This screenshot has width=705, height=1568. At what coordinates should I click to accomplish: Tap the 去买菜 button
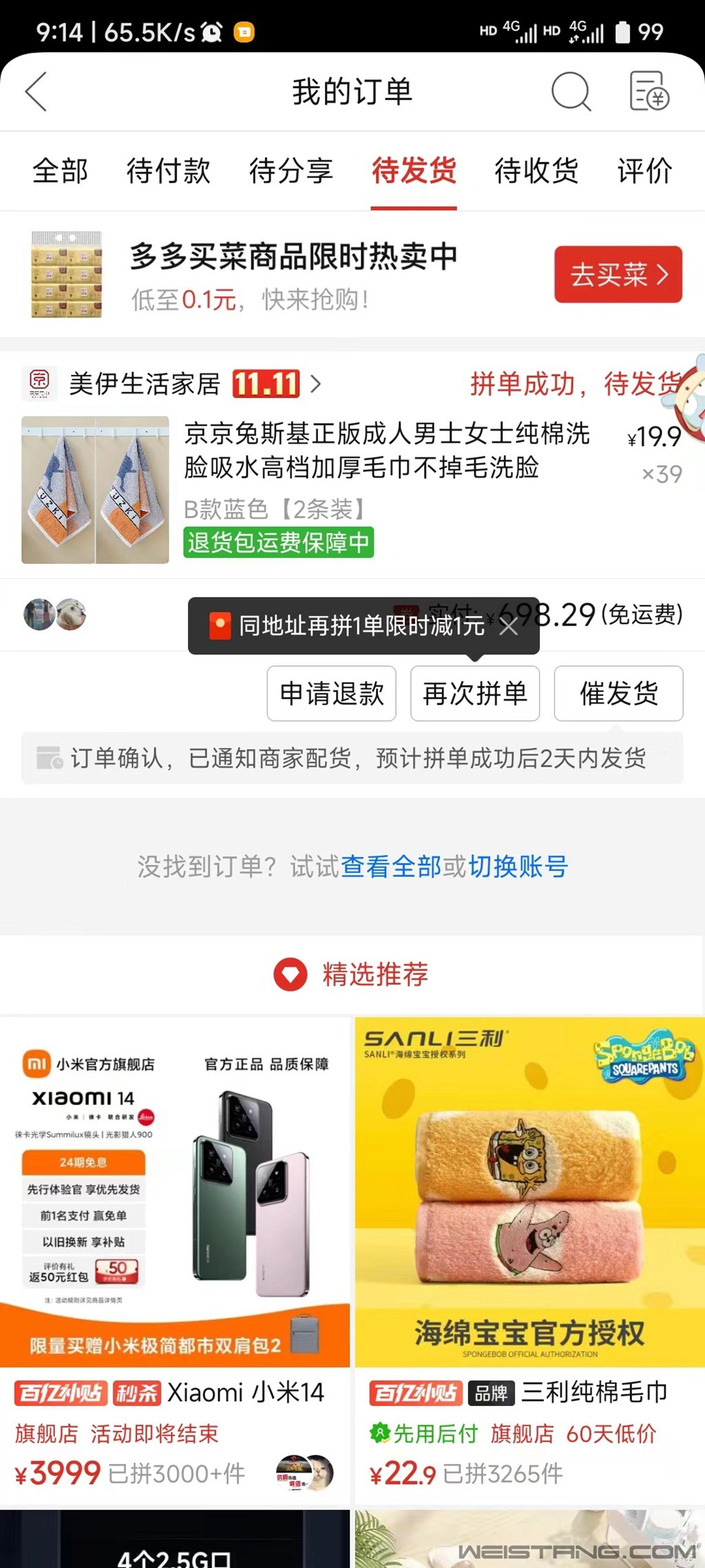(x=618, y=274)
